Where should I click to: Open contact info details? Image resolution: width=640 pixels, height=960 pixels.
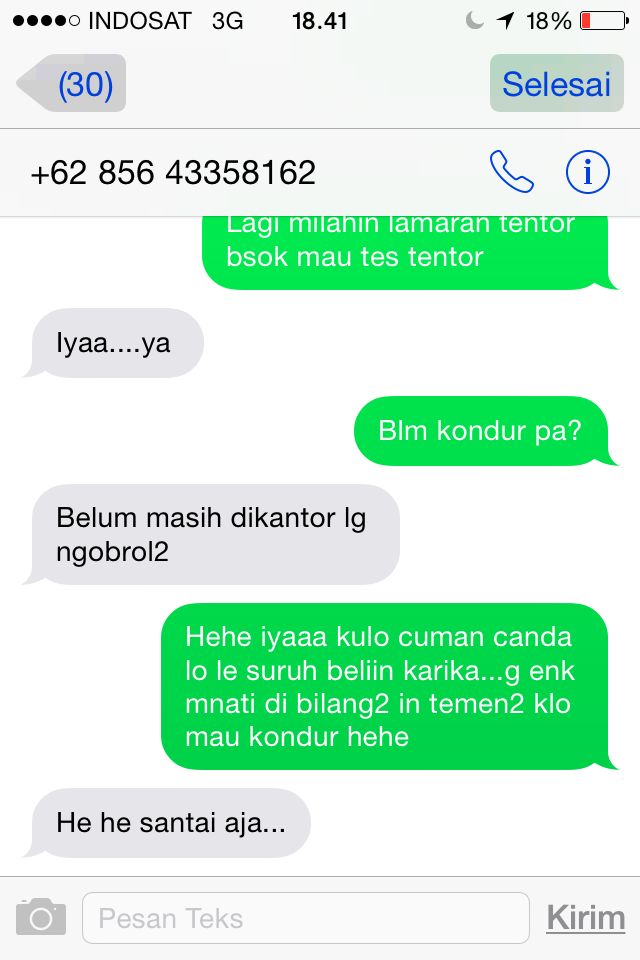pos(587,173)
